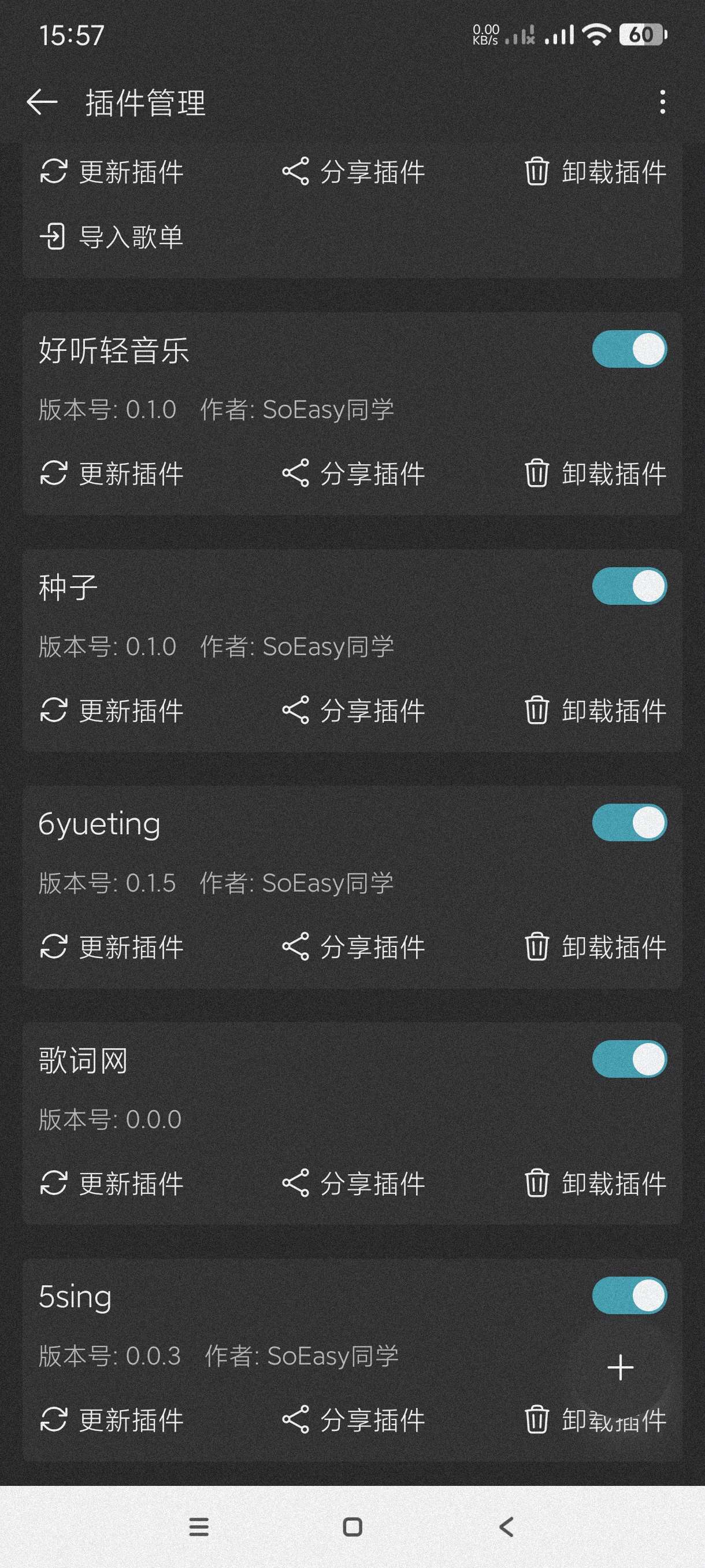Update the 好听轻音乐 plugin
The image size is (705, 1568).
[x=112, y=474]
